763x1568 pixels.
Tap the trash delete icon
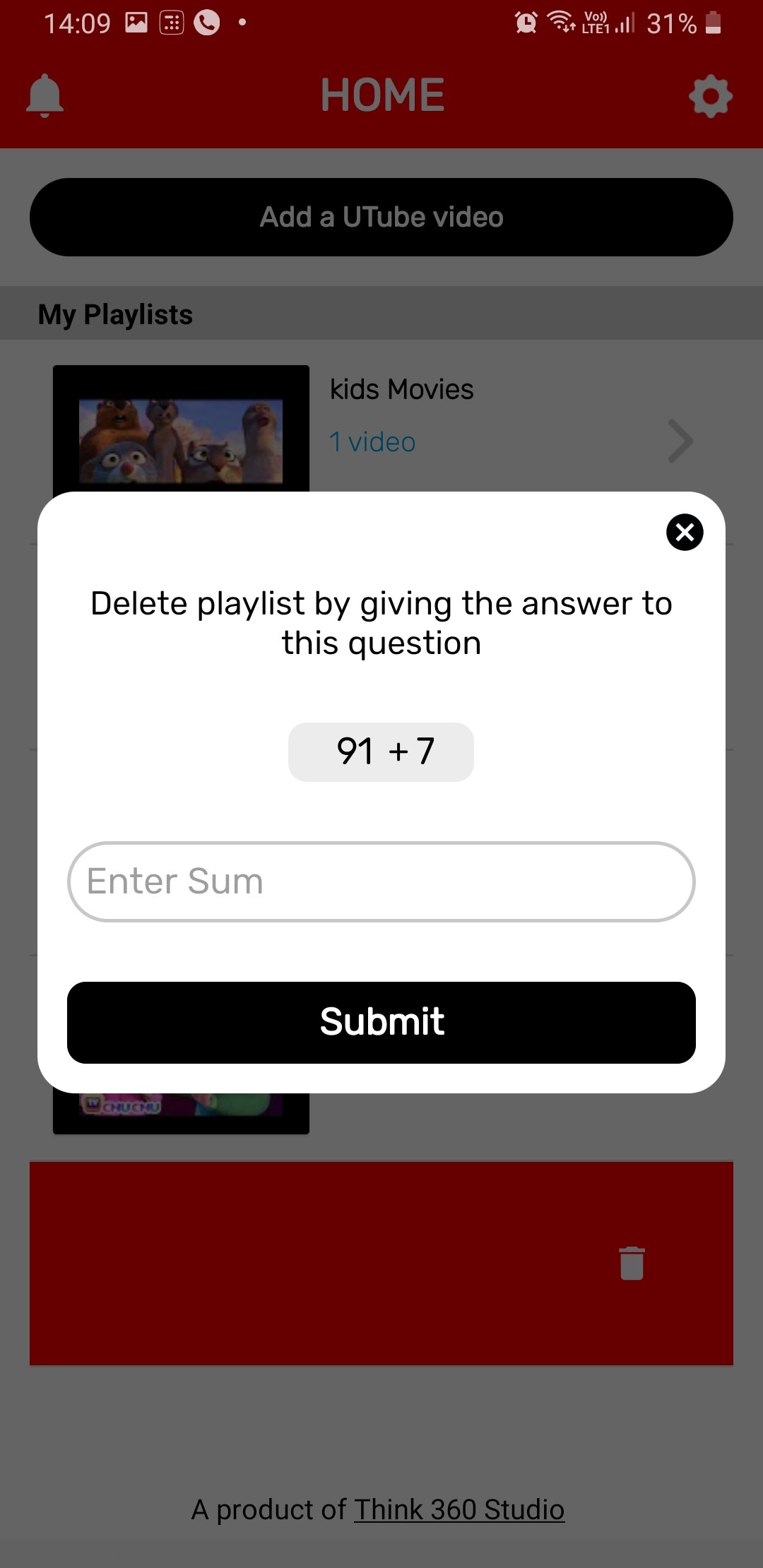632,1263
